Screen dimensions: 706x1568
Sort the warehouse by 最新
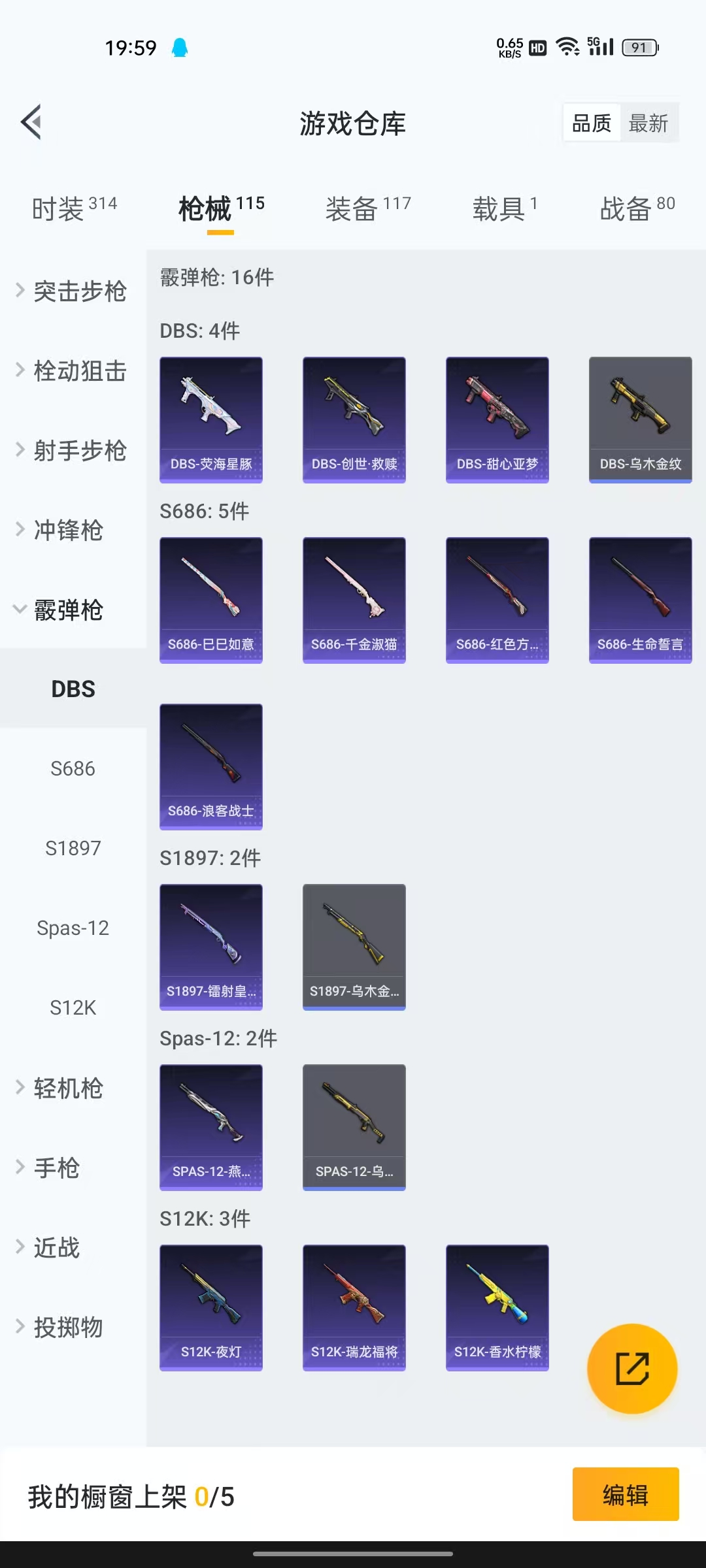point(648,123)
